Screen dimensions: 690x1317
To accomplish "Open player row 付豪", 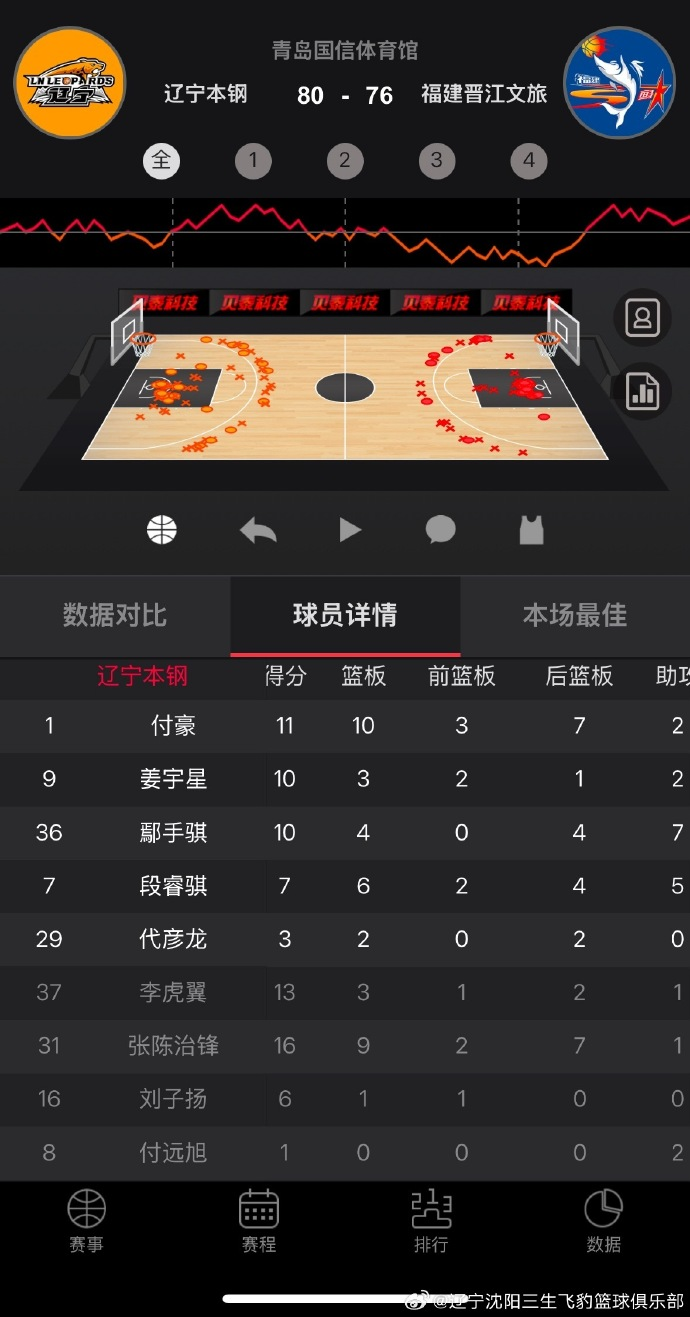I will pyautogui.click(x=345, y=726).
